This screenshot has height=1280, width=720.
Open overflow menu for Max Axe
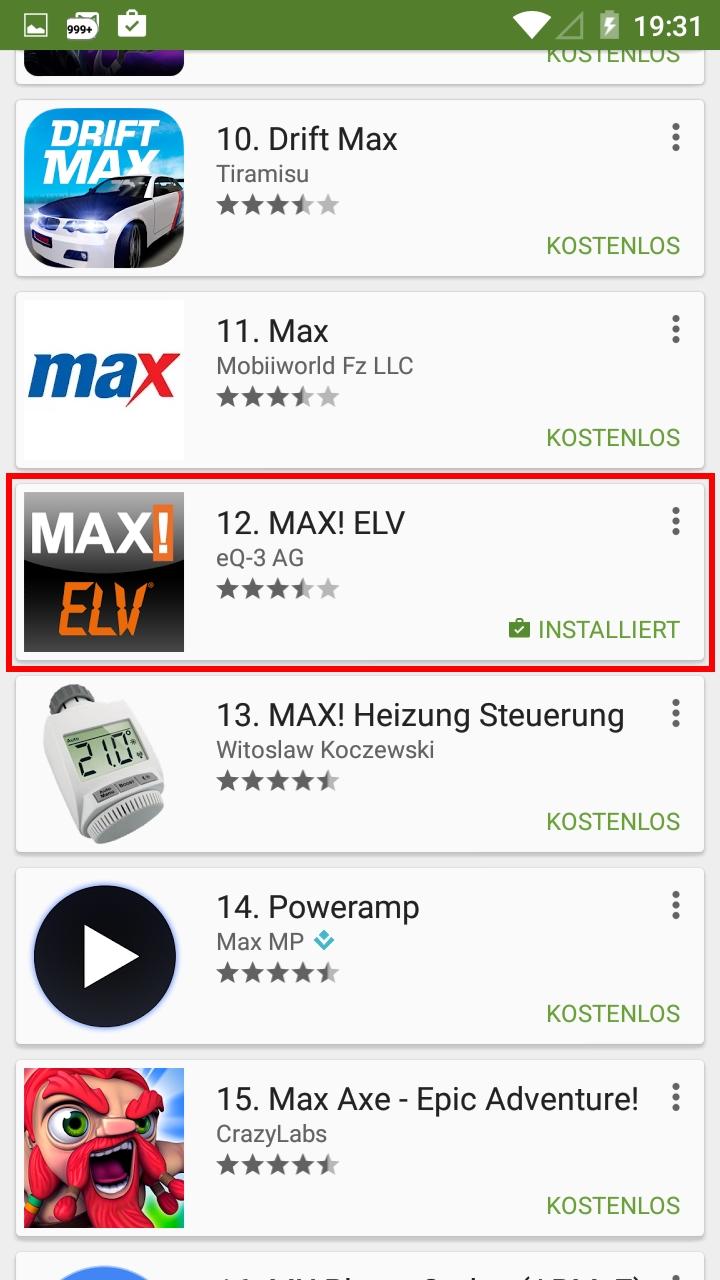pyautogui.click(x=676, y=1097)
